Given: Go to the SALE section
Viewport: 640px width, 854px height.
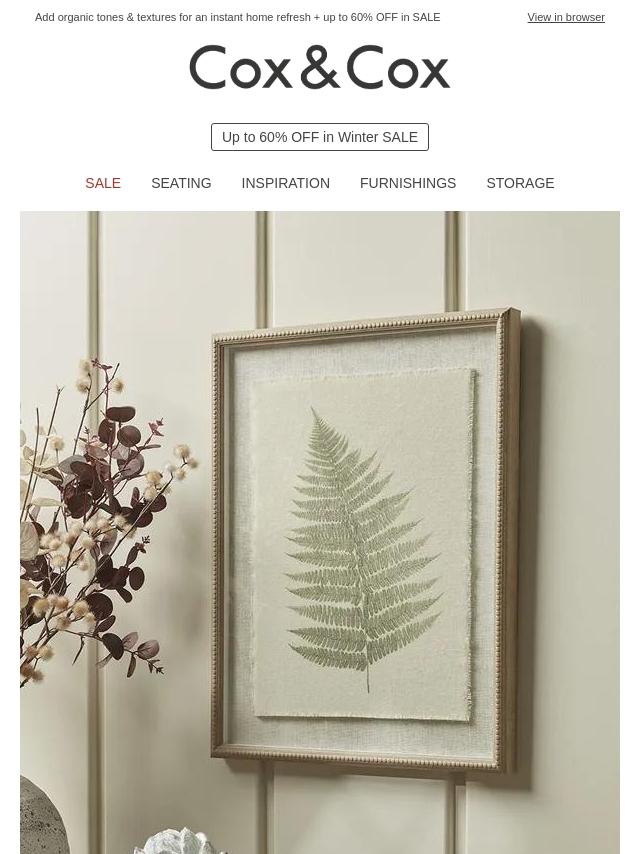Looking at the screenshot, I should point(103,183).
